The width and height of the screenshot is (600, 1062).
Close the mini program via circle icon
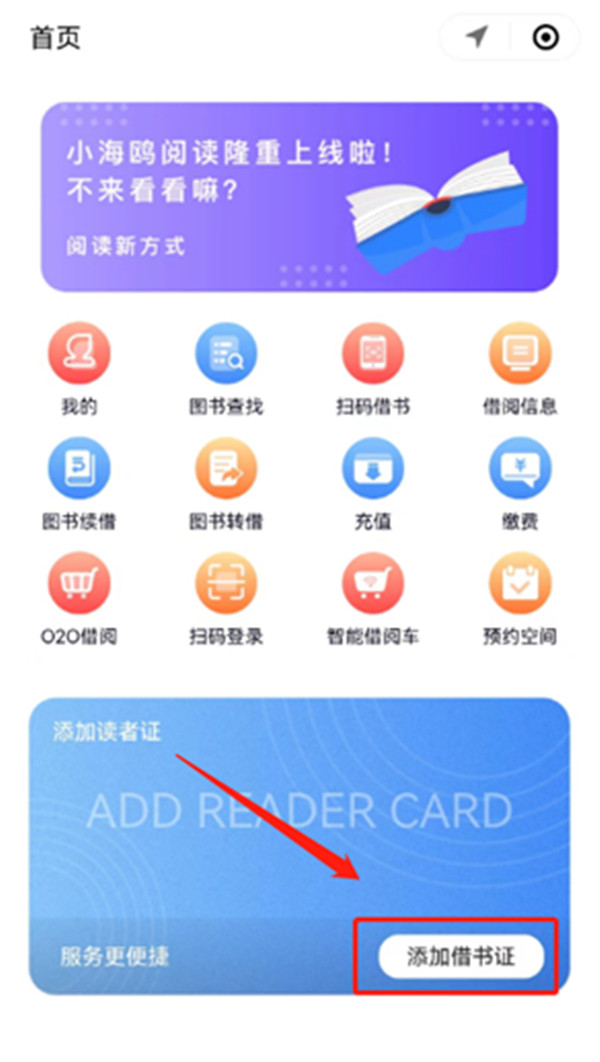click(x=545, y=38)
